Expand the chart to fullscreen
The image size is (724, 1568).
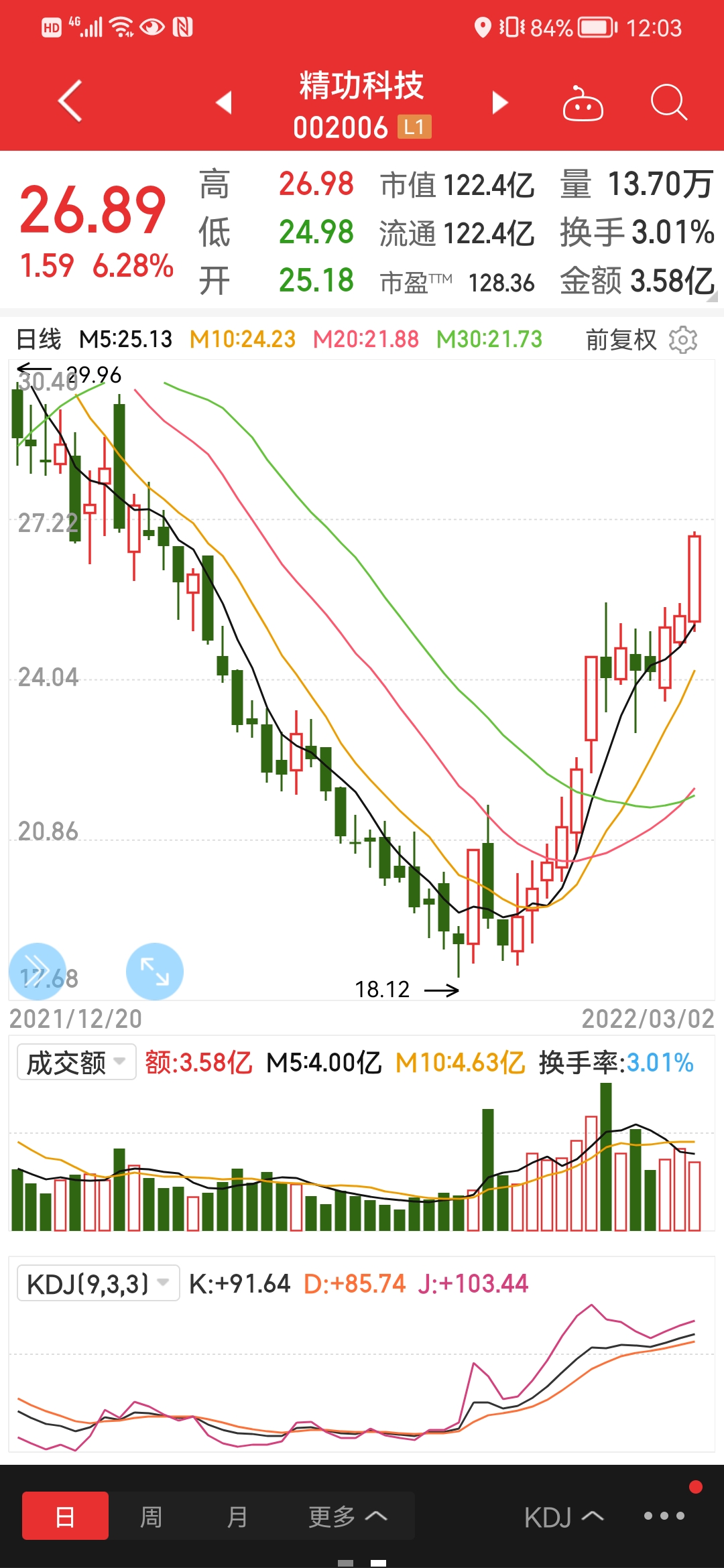(155, 972)
